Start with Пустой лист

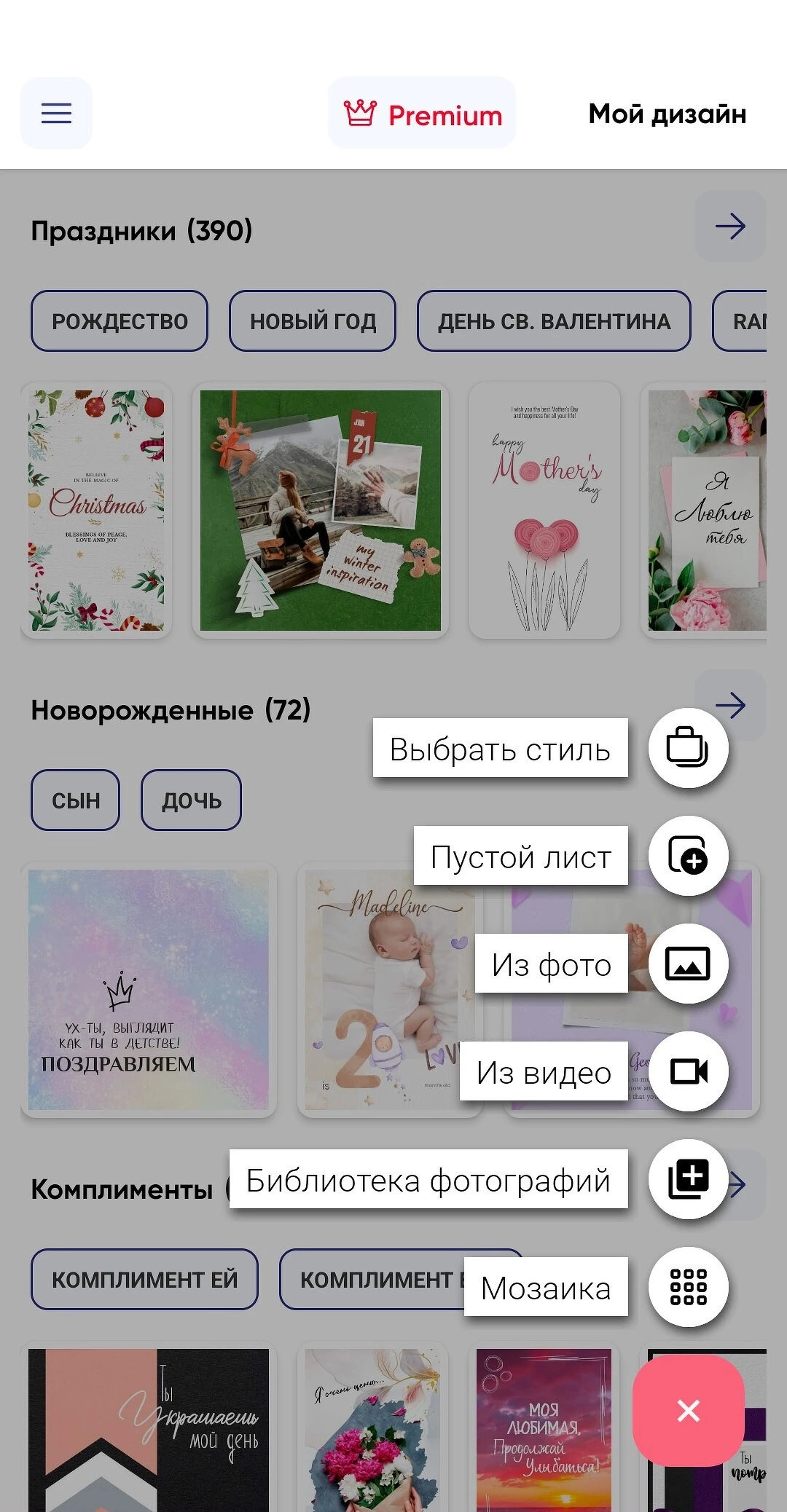pos(688,856)
